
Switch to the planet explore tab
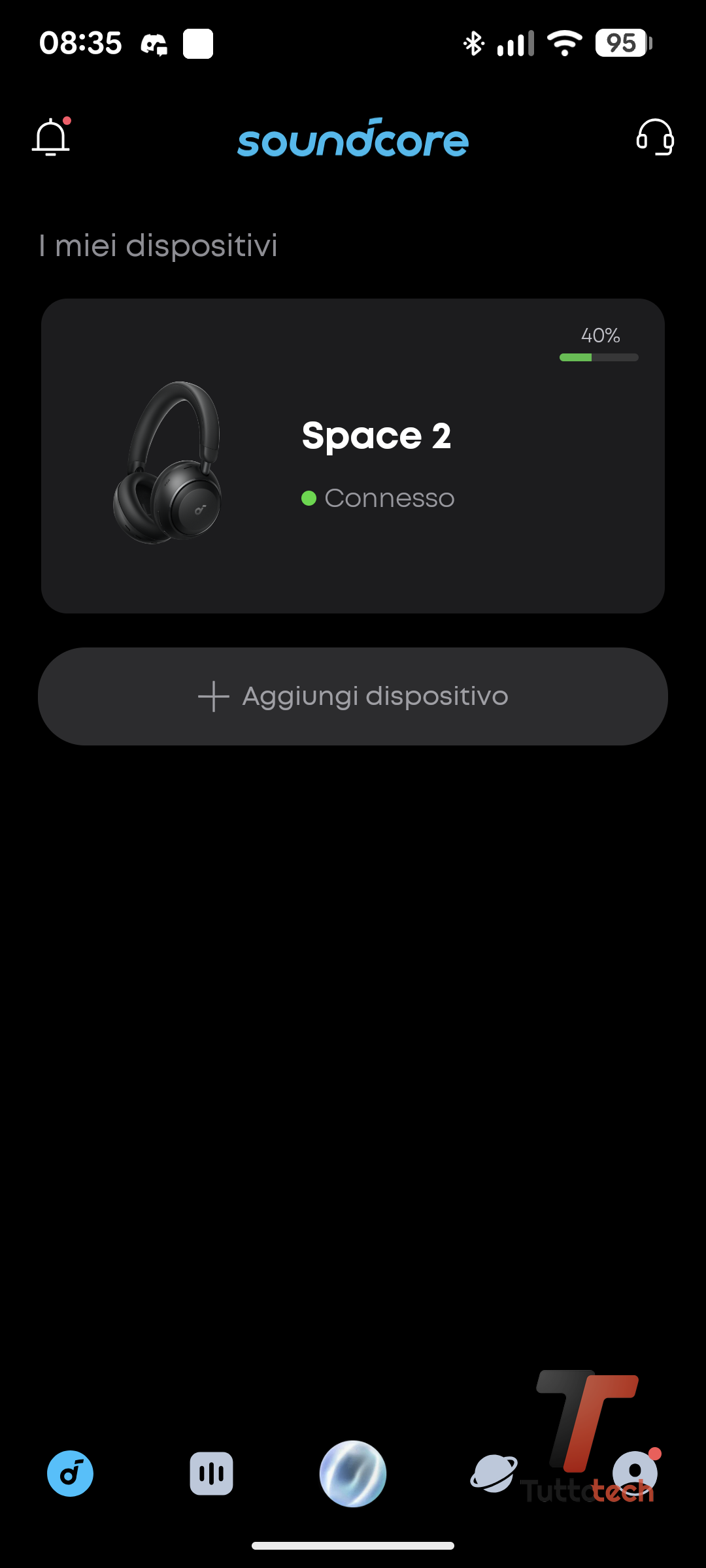(494, 1474)
